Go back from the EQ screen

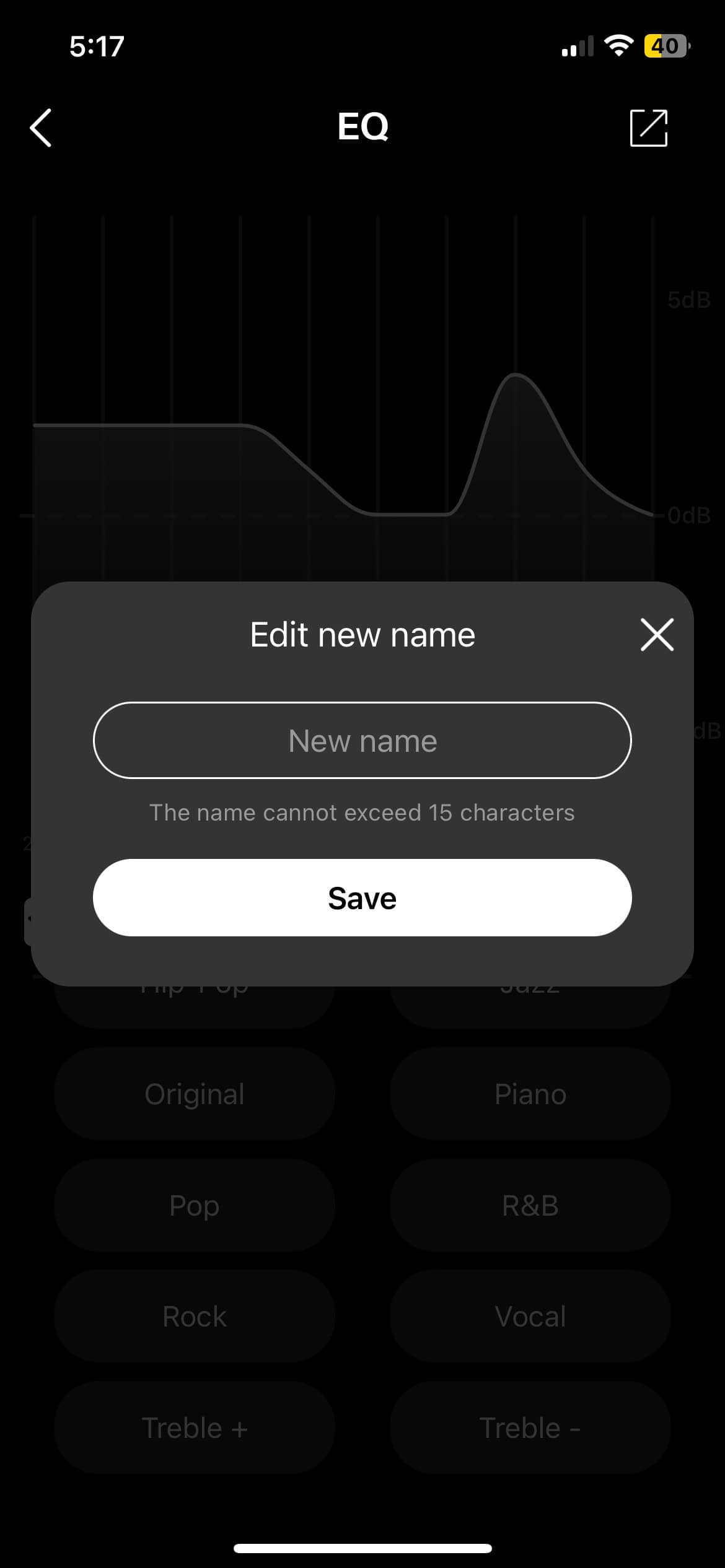click(x=41, y=128)
